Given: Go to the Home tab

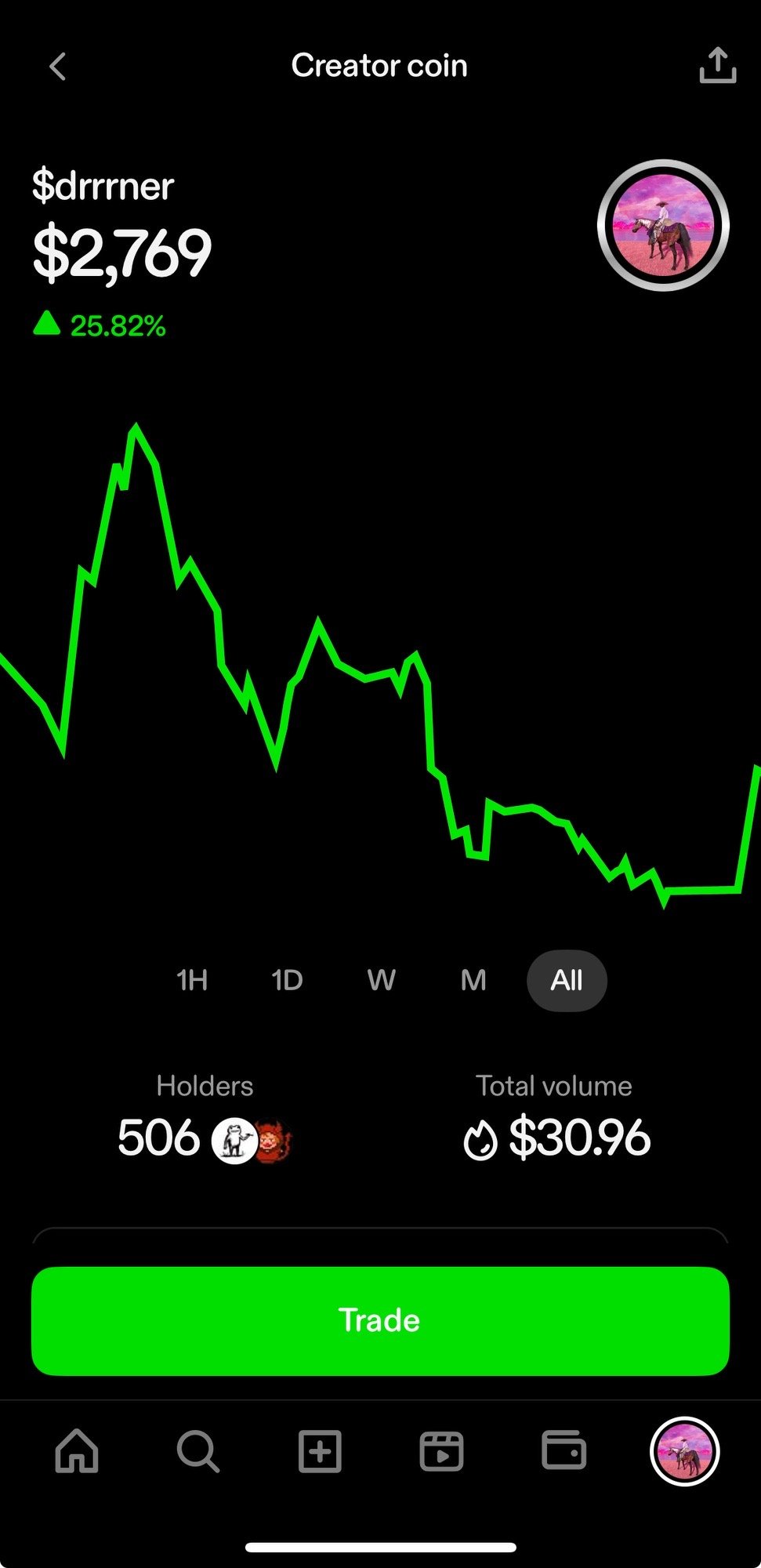Looking at the screenshot, I should 77,1450.
